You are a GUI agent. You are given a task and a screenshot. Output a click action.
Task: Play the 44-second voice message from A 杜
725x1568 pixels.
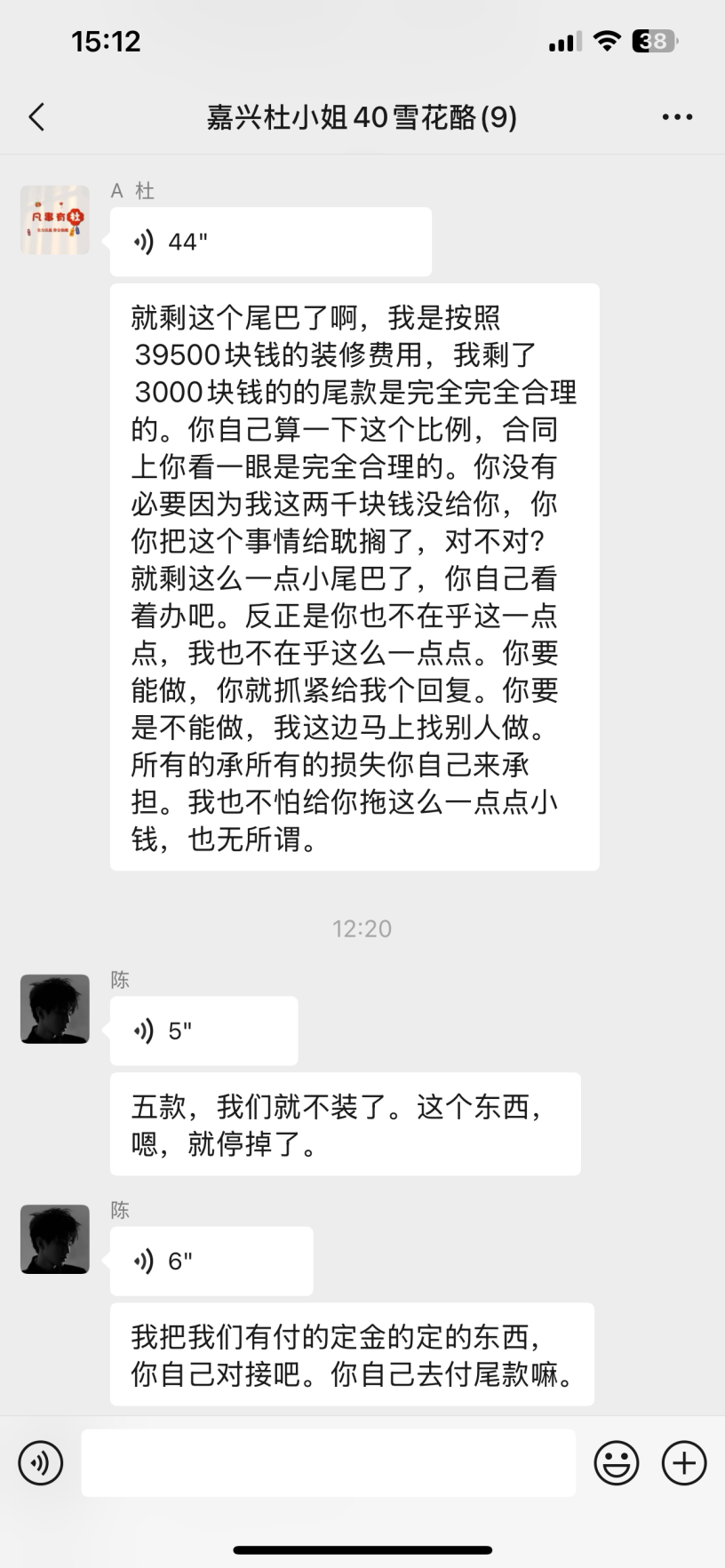pyautogui.click(x=270, y=242)
